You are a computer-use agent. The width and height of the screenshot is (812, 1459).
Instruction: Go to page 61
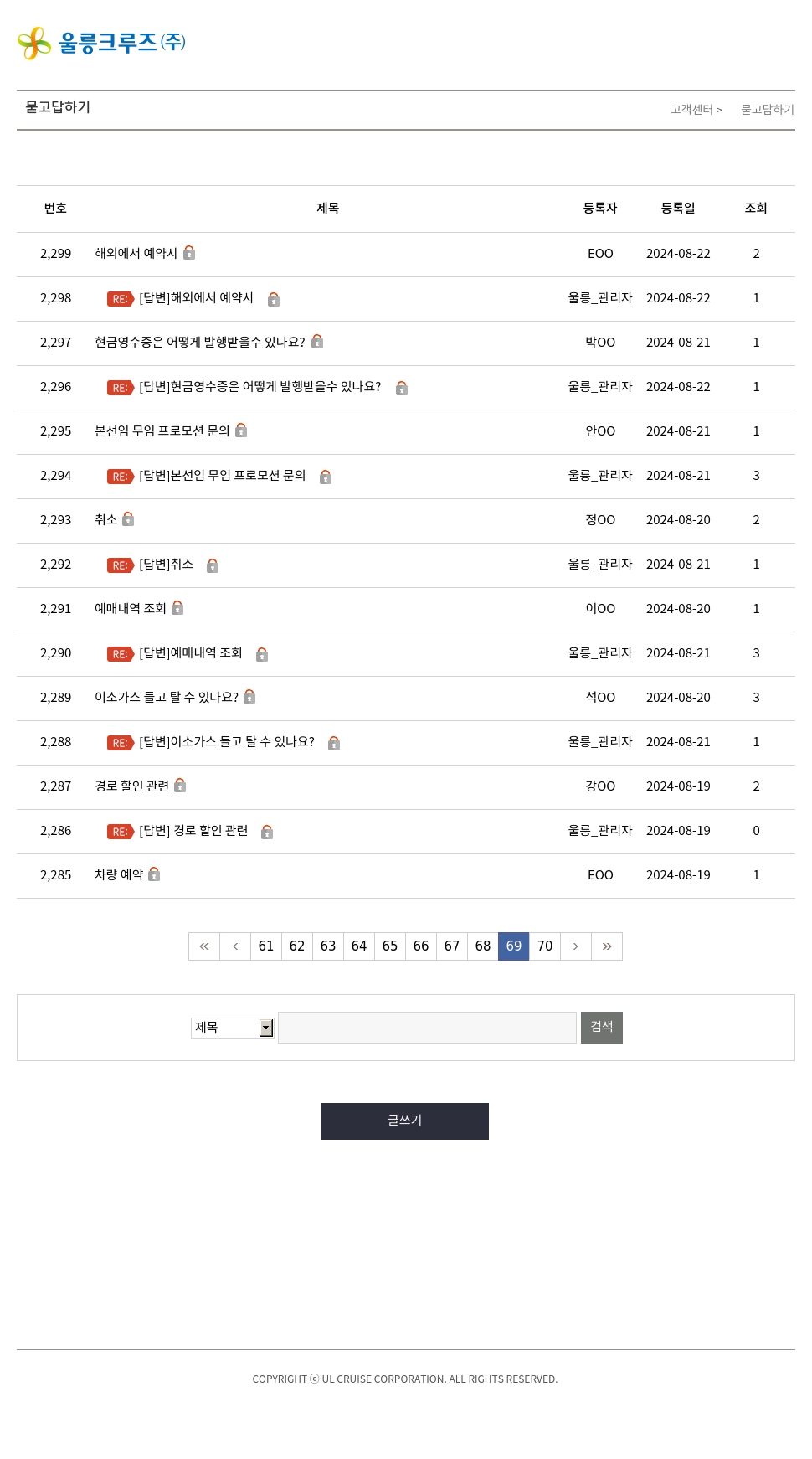[x=266, y=946]
